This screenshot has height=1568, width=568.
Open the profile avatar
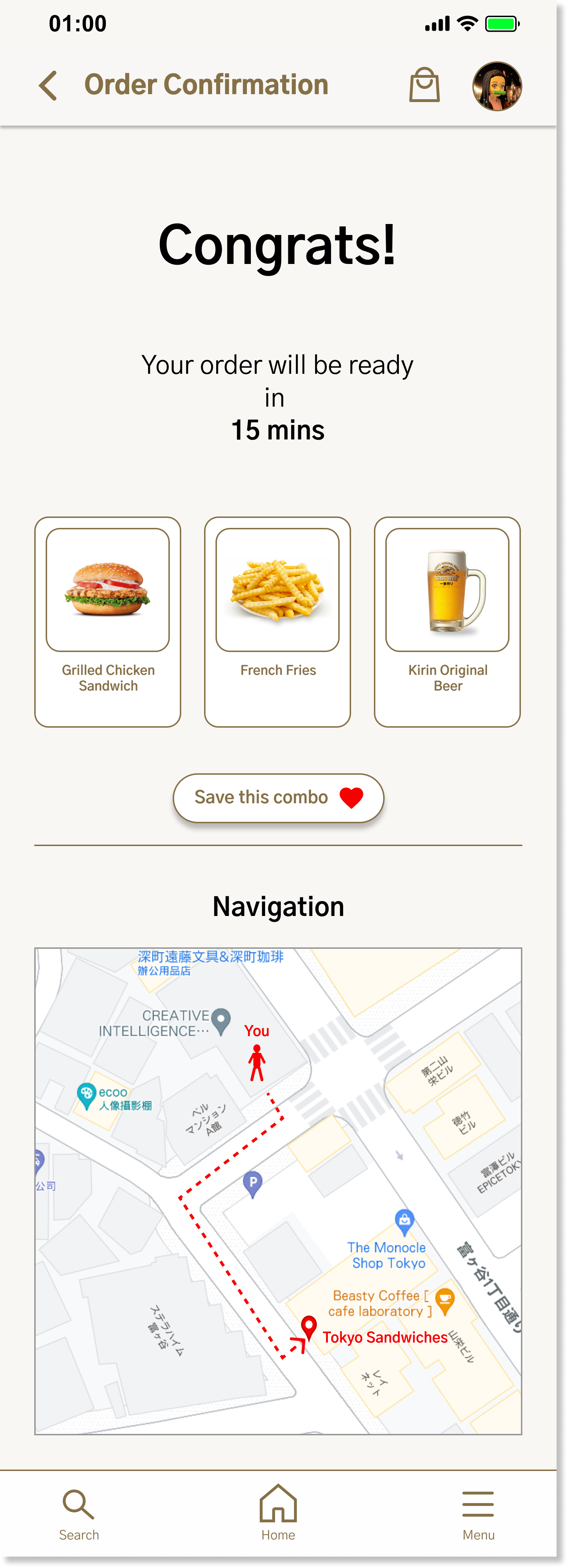tap(497, 86)
